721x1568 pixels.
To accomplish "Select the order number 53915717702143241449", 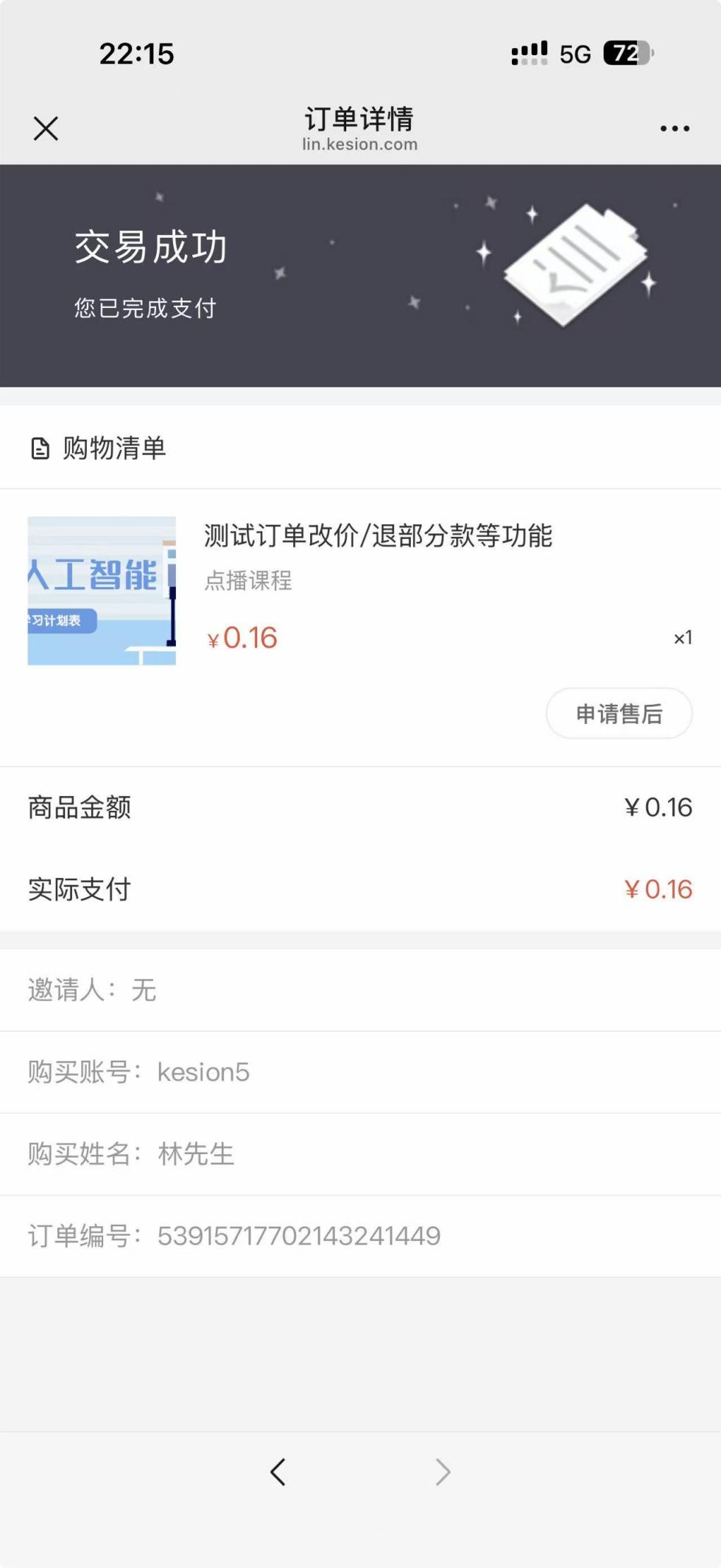I will coord(298,1236).
